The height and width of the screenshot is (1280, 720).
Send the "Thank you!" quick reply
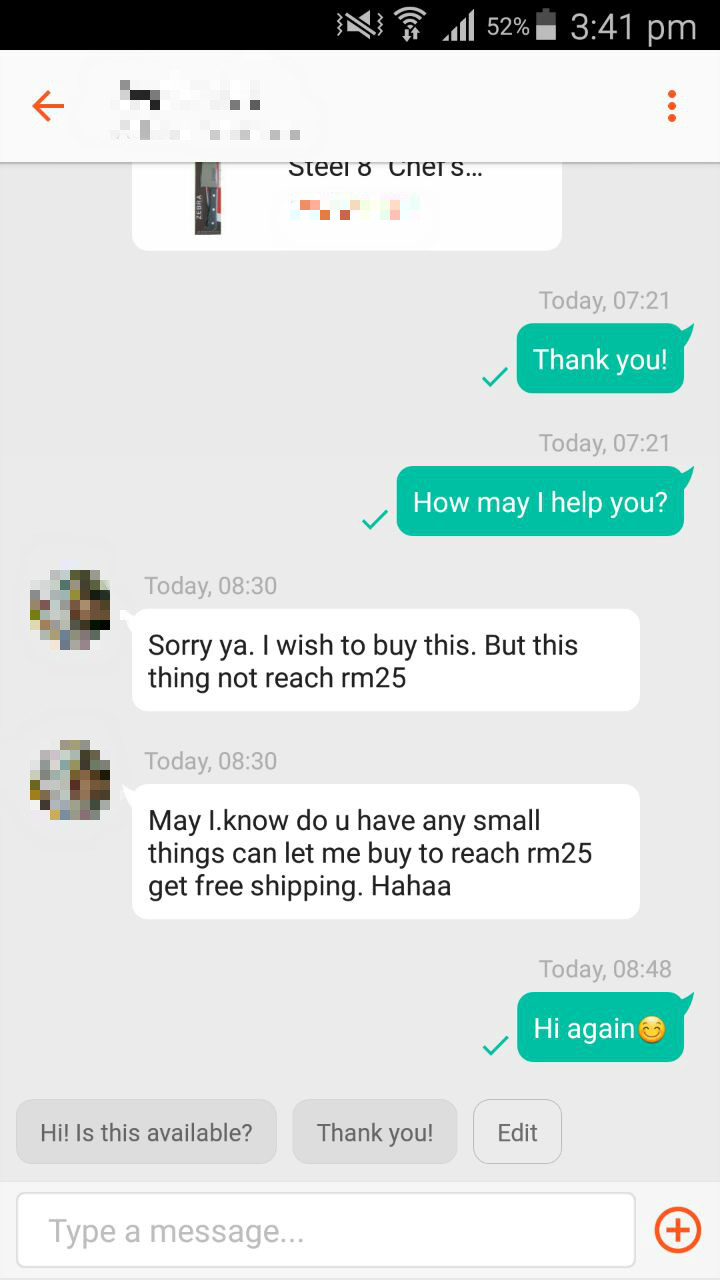coord(374,1132)
